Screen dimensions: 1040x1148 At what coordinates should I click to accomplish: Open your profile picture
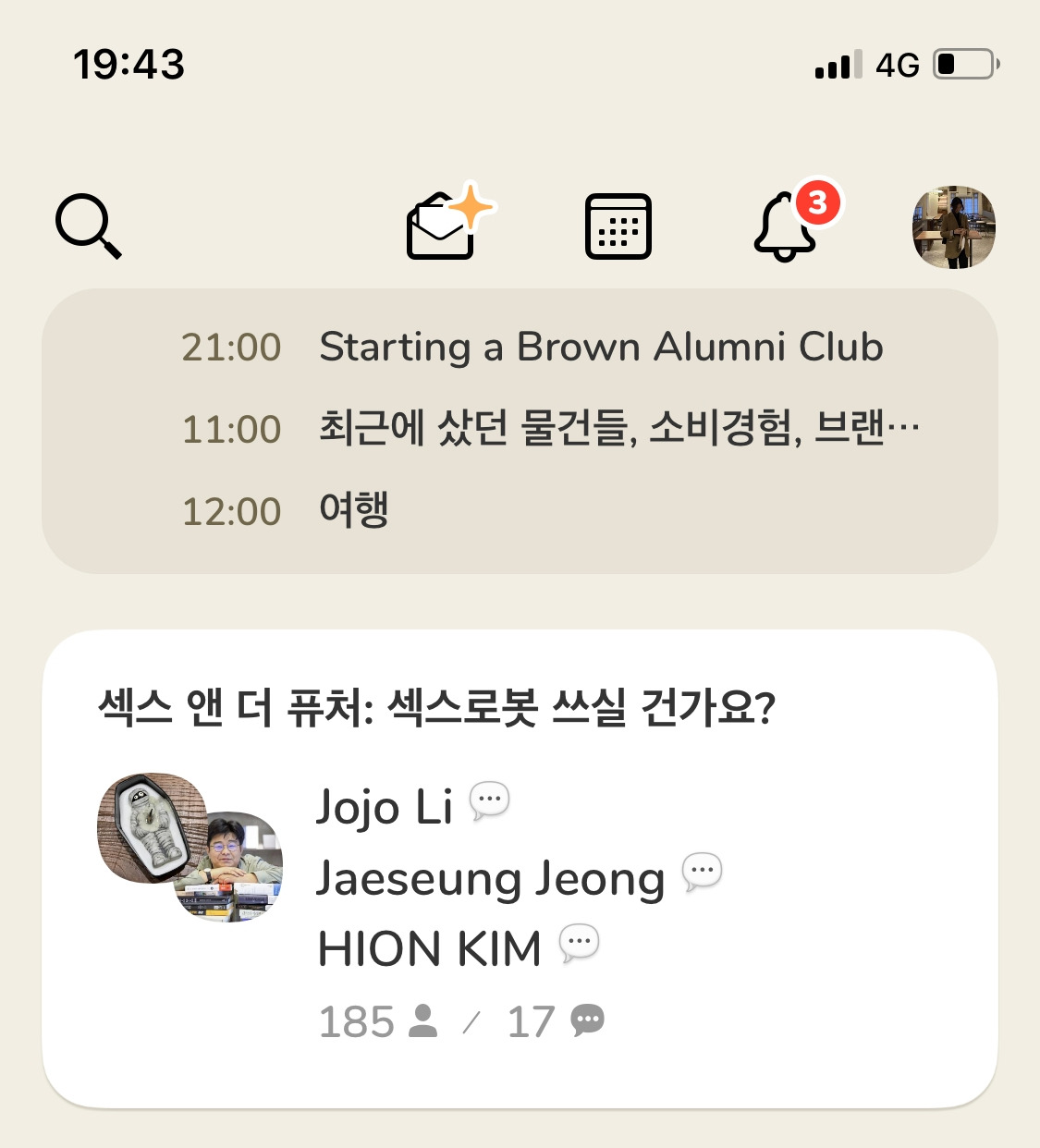[x=953, y=227]
